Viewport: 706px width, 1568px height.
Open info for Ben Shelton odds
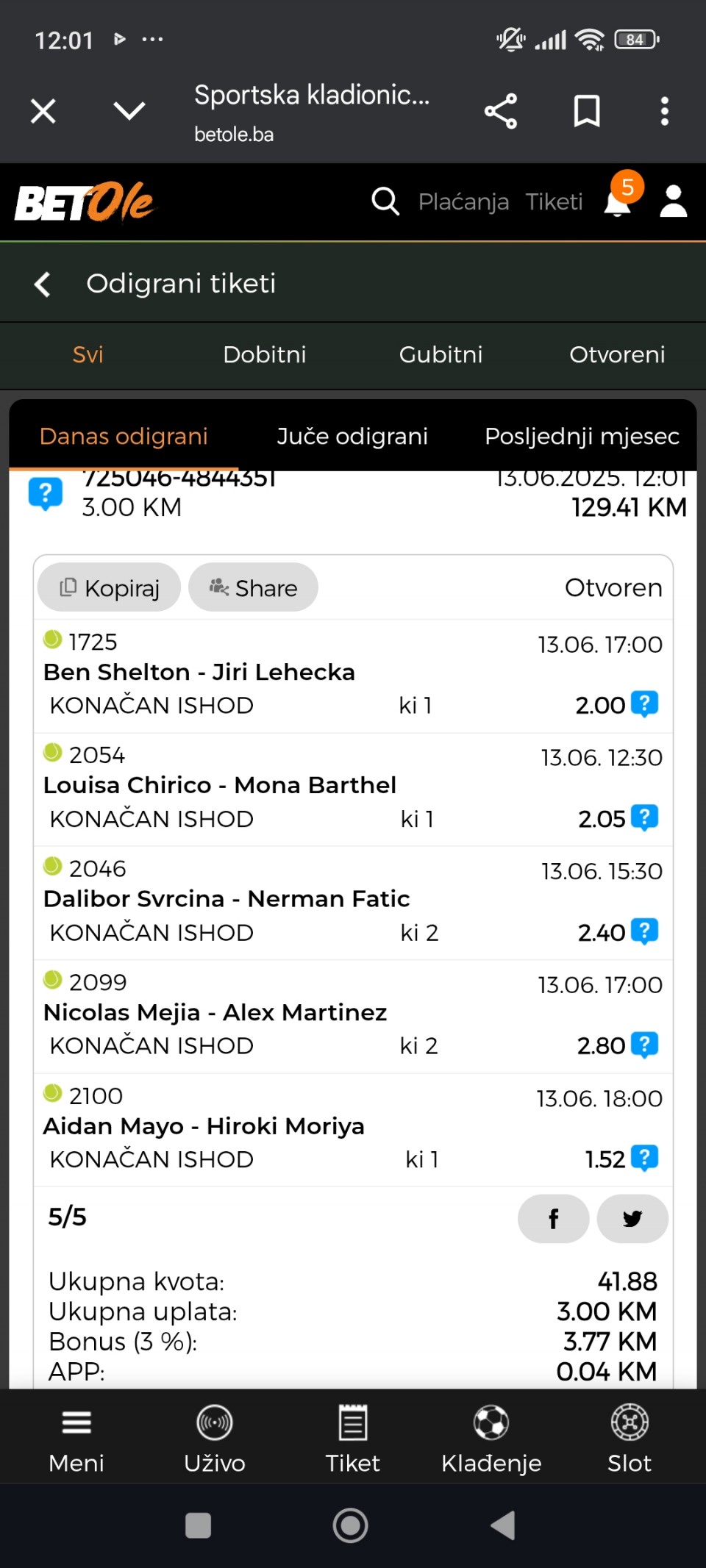[645, 704]
